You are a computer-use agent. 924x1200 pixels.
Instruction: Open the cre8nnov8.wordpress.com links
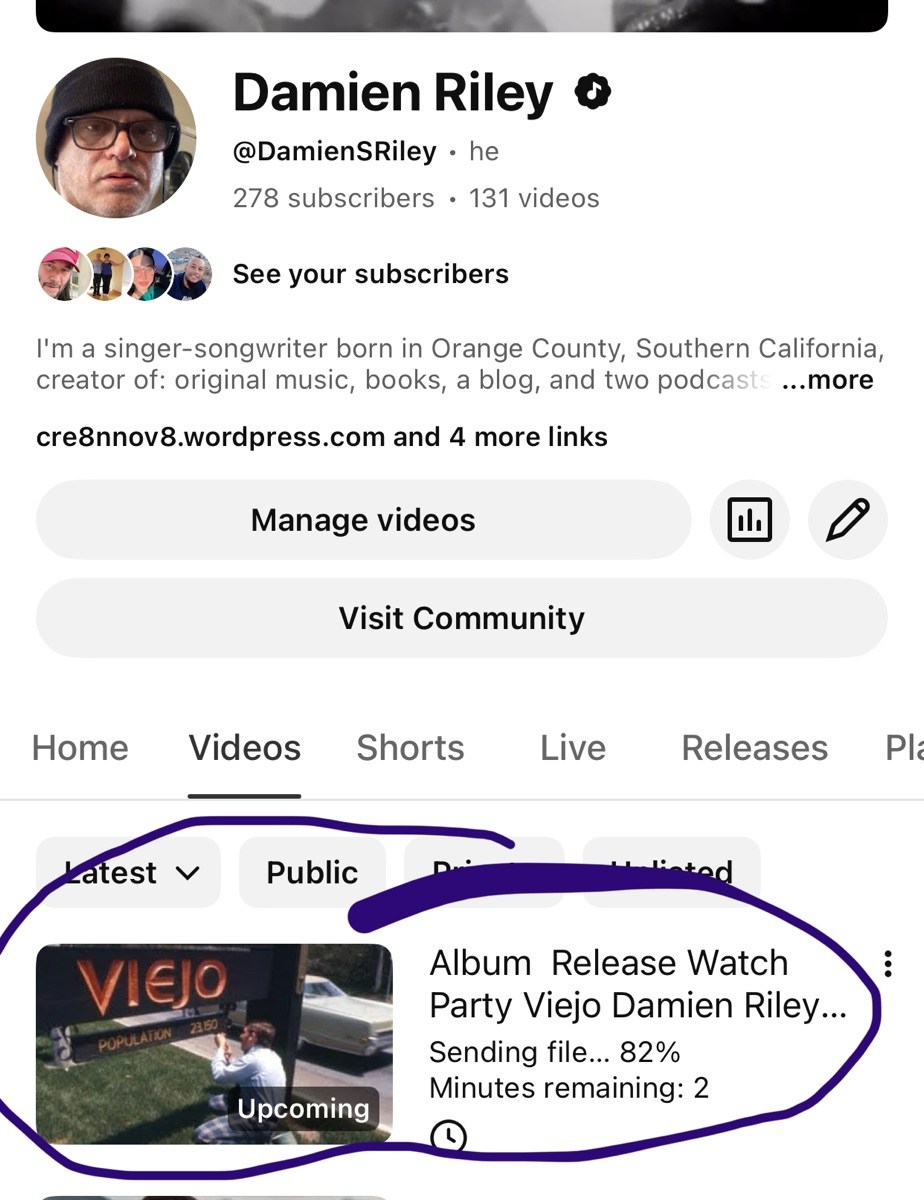point(321,437)
